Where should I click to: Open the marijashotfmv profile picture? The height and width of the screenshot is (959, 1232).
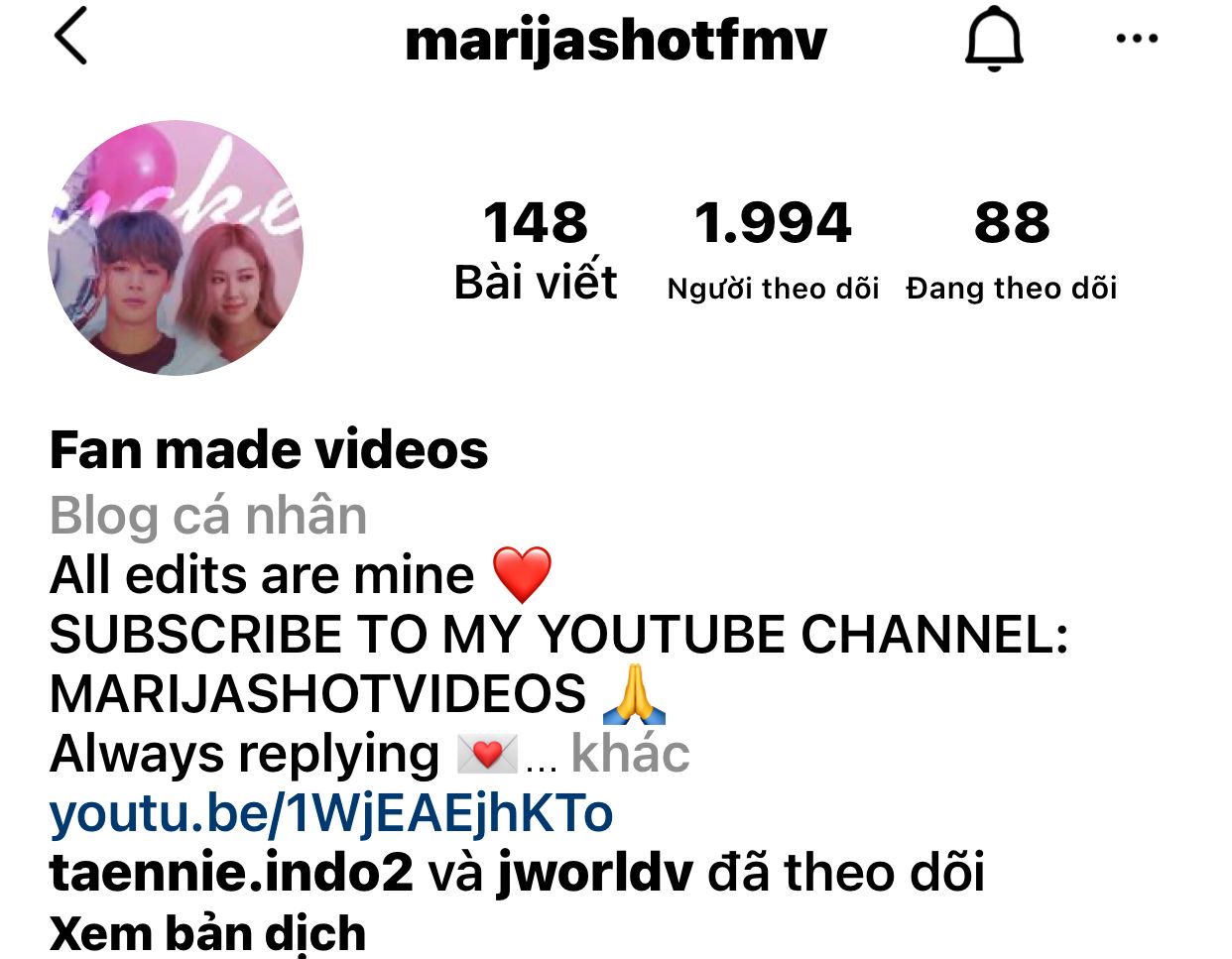click(x=176, y=249)
